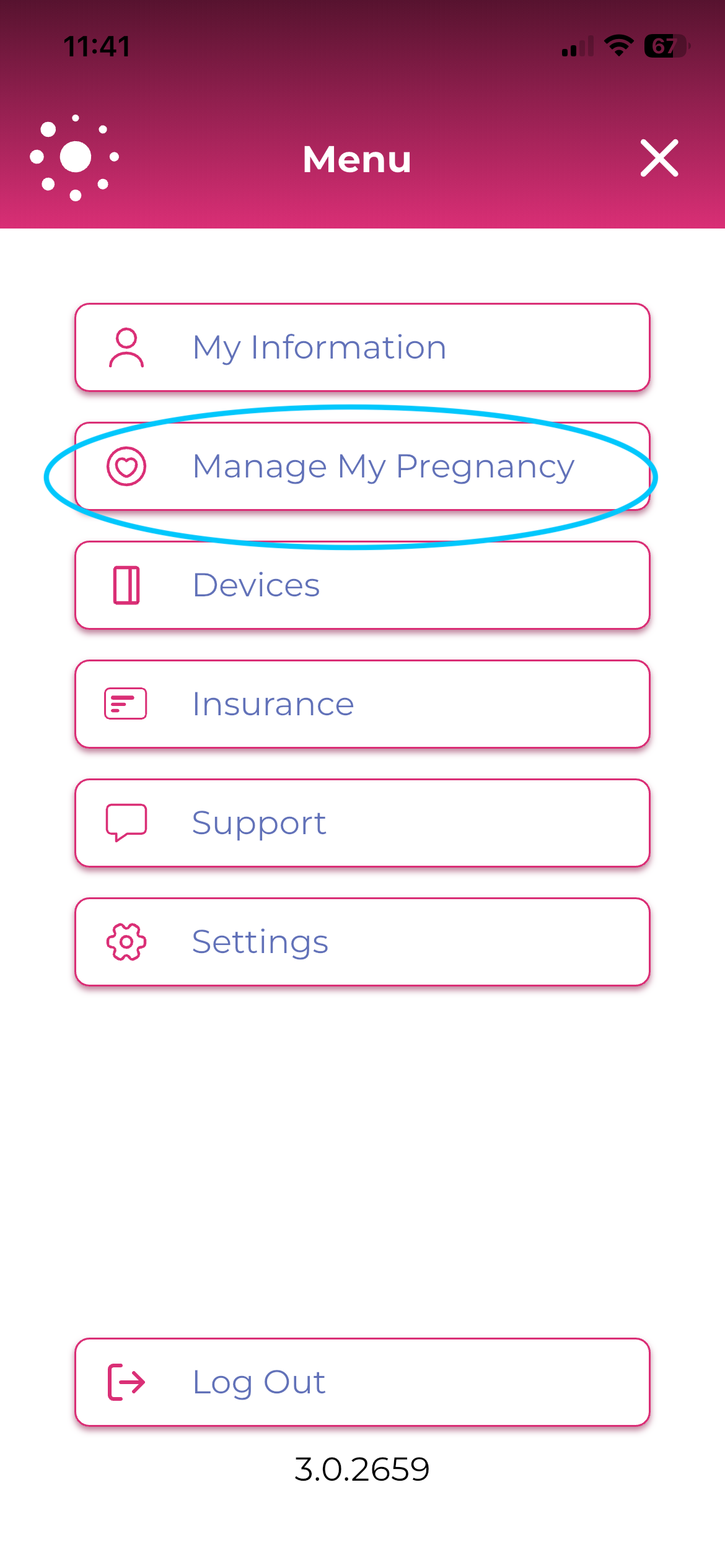
Task: Tap the Support option
Action: point(362,823)
